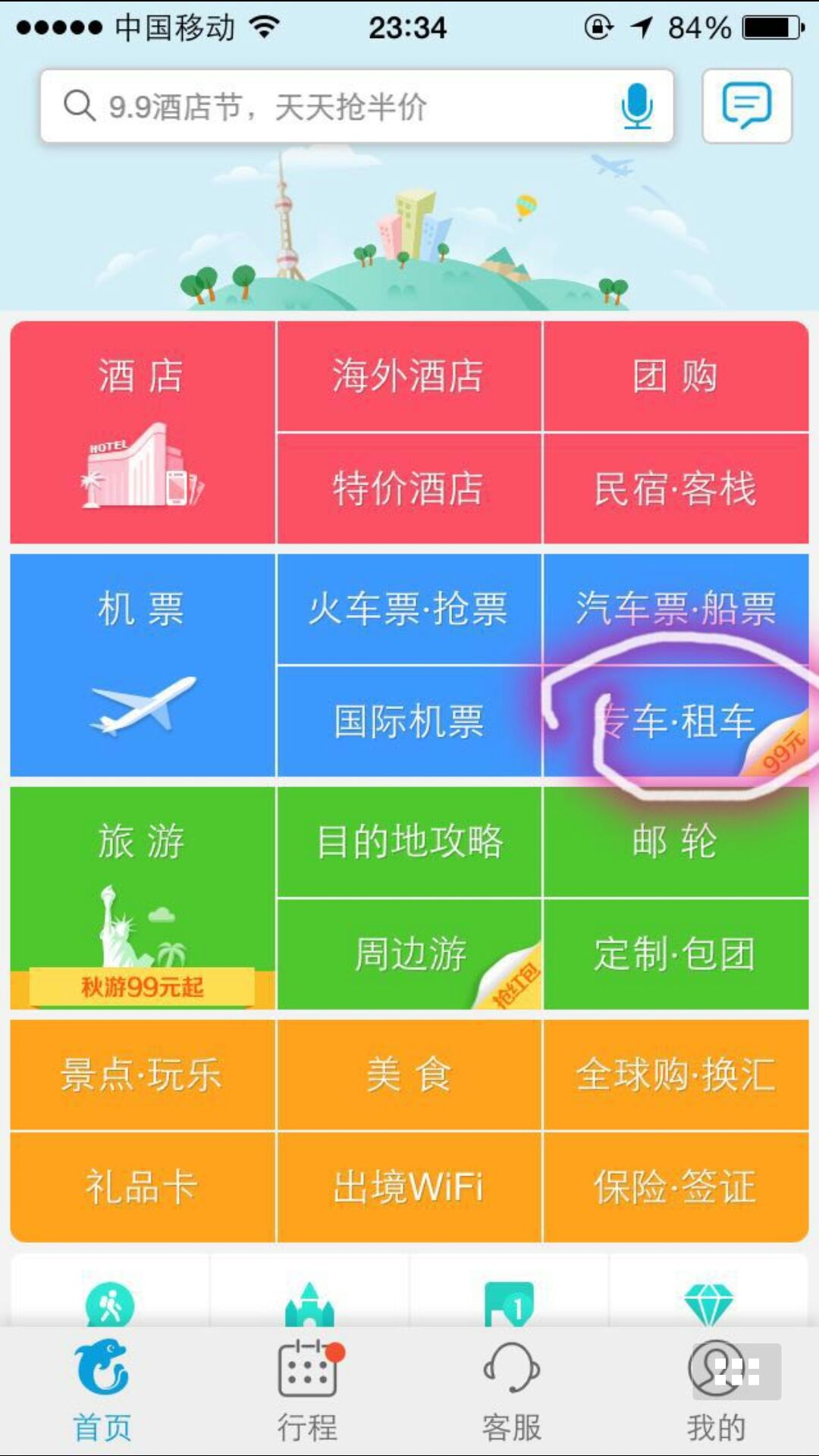The width and height of the screenshot is (819, 1456).
Task: Tap the microphone voice search icon
Action: pos(636,106)
